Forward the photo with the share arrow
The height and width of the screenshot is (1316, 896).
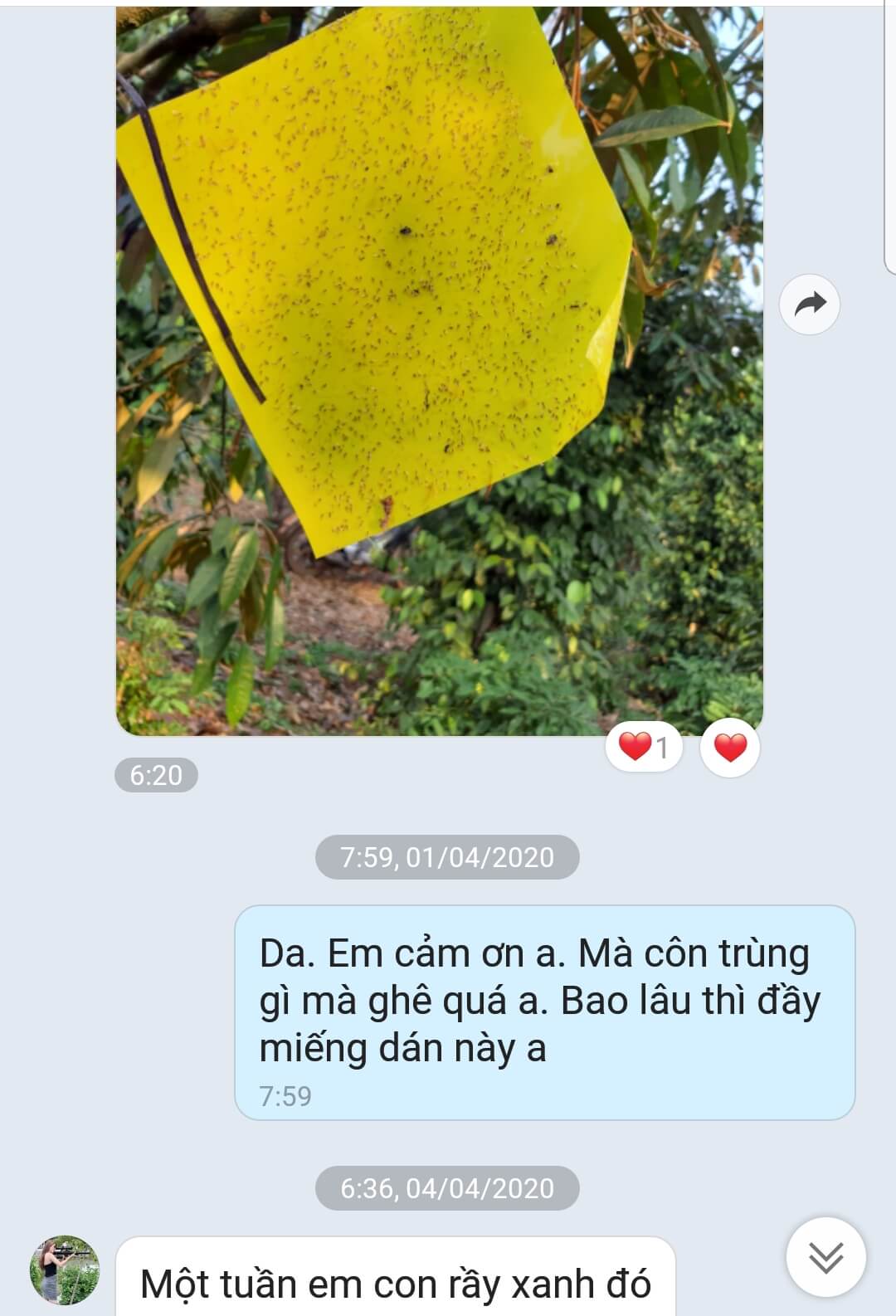(x=810, y=305)
